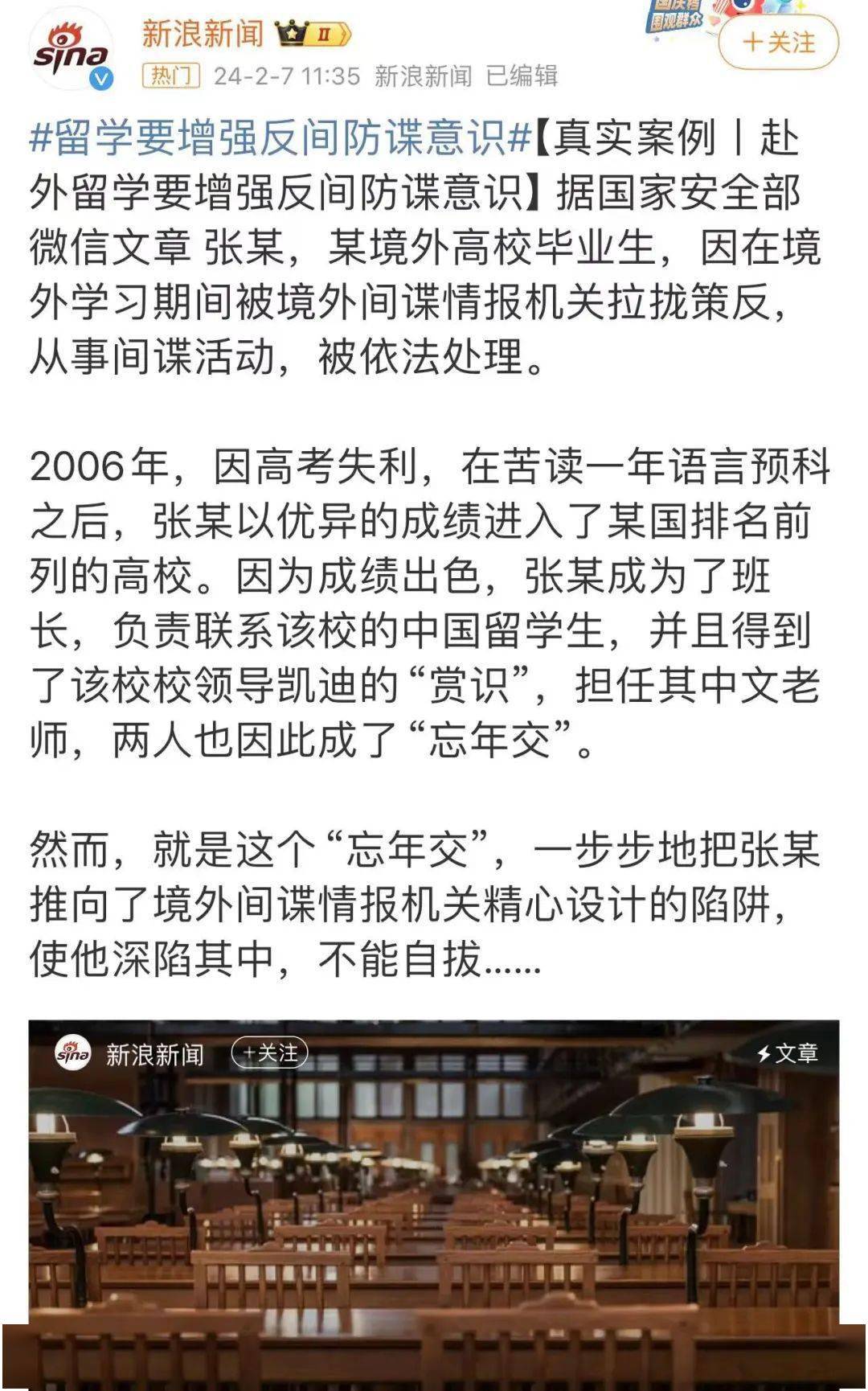This screenshot has width=868, height=1391.
Task: Click the blue V verification badge
Action: coord(100,78)
